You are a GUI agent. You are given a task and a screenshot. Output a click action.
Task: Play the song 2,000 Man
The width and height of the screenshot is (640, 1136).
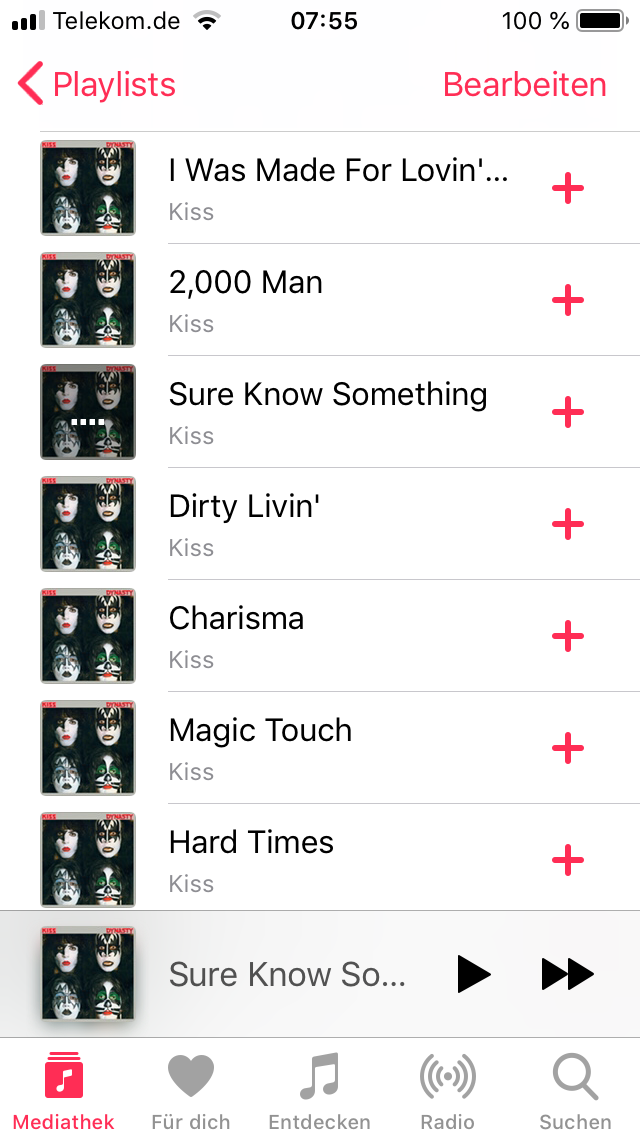pyautogui.click(x=300, y=300)
